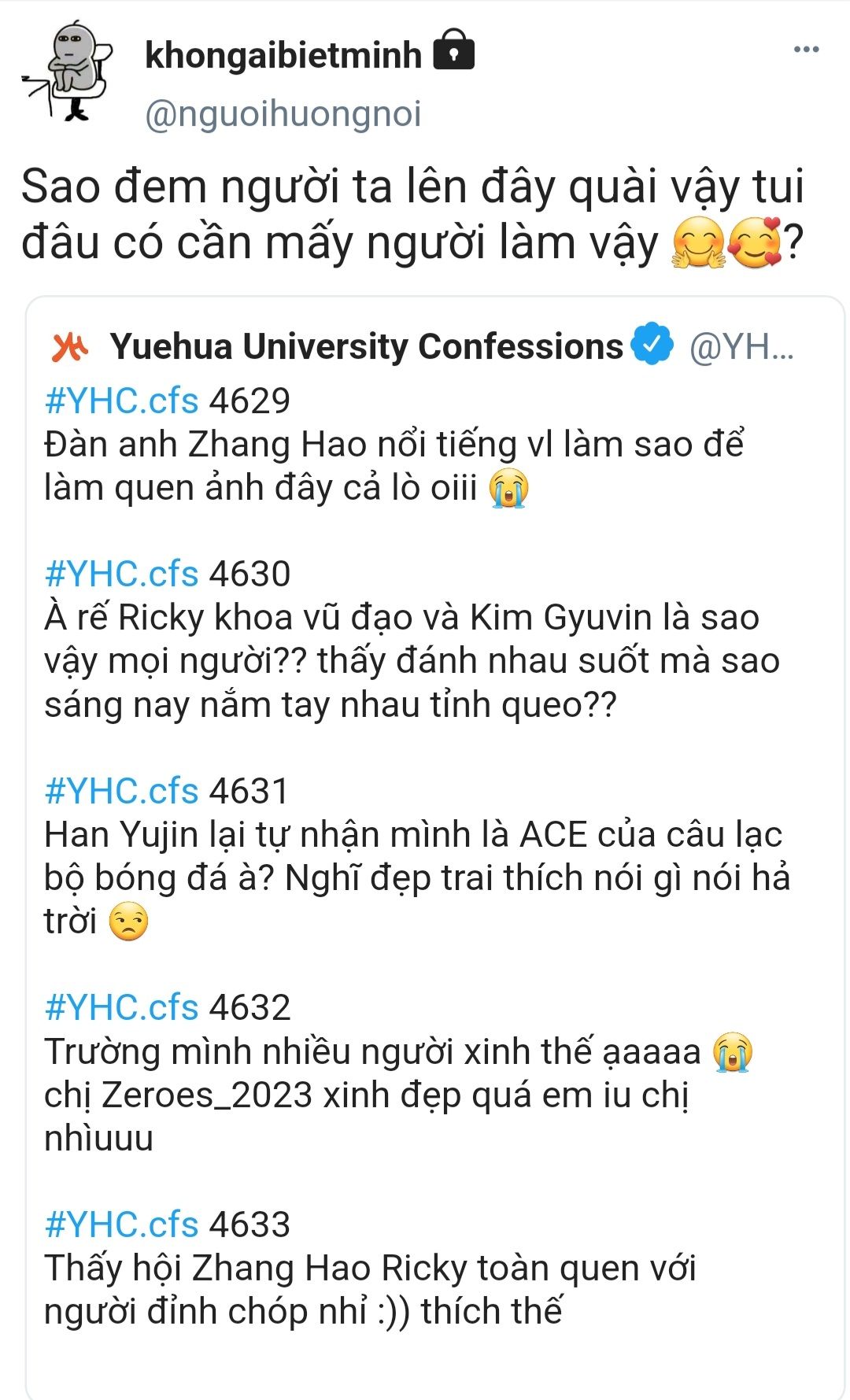Open khongaibietminh's profile picture
The width and height of the screenshot is (850, 1400).
coord(68,71)
